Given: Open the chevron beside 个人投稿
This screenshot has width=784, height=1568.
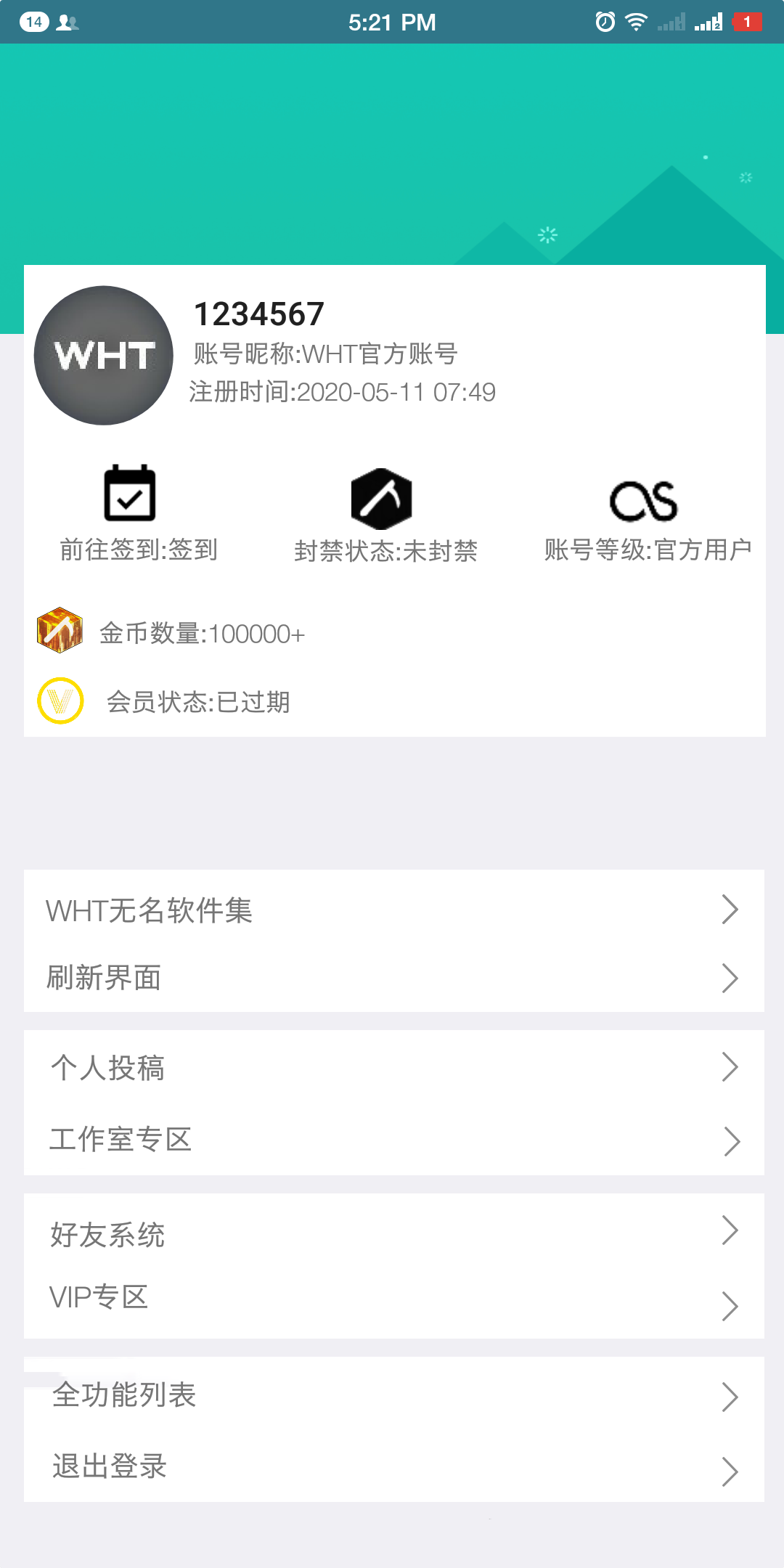Looking at the screenshot, I should pos(731,1067).
